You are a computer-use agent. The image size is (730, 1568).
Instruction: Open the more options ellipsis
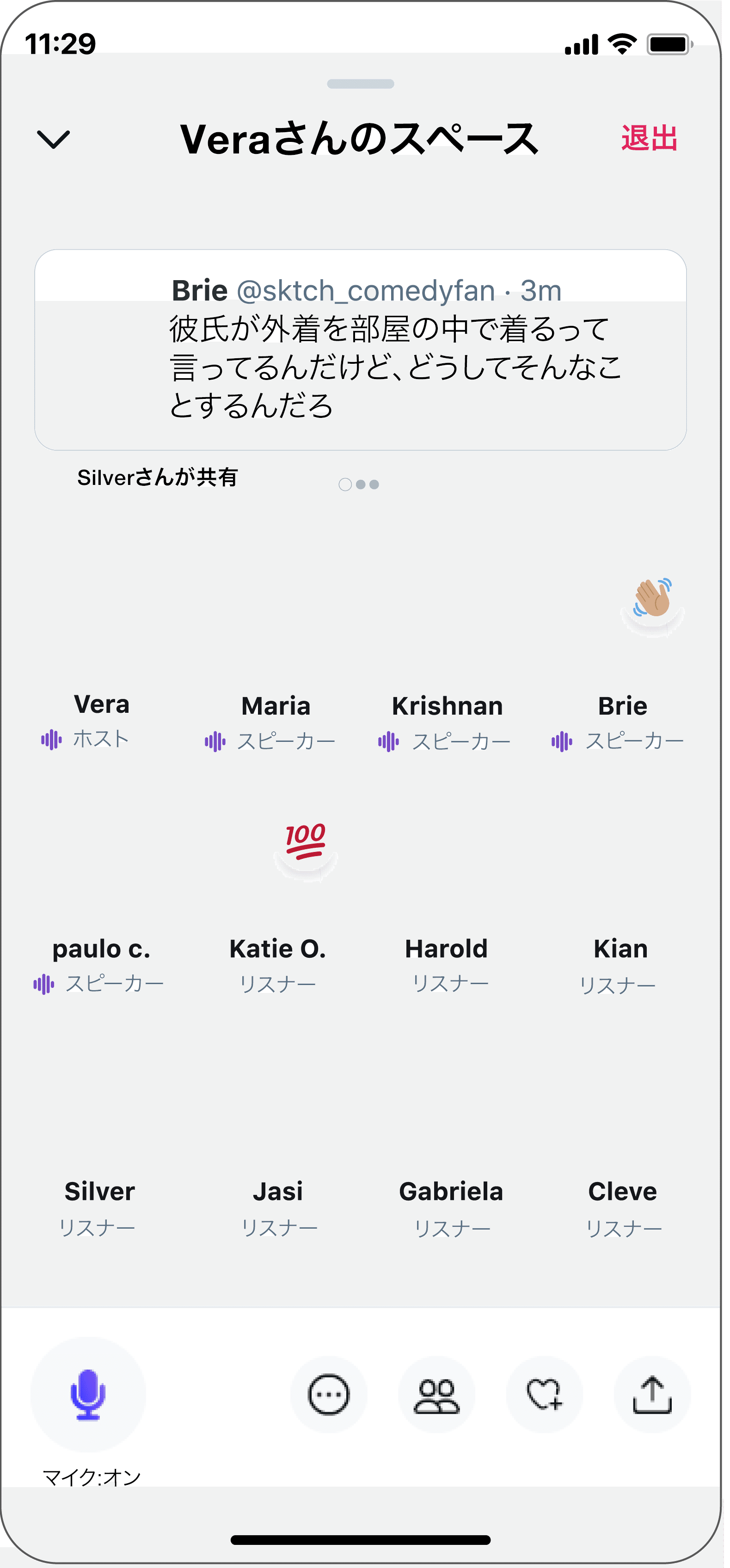329,1395
